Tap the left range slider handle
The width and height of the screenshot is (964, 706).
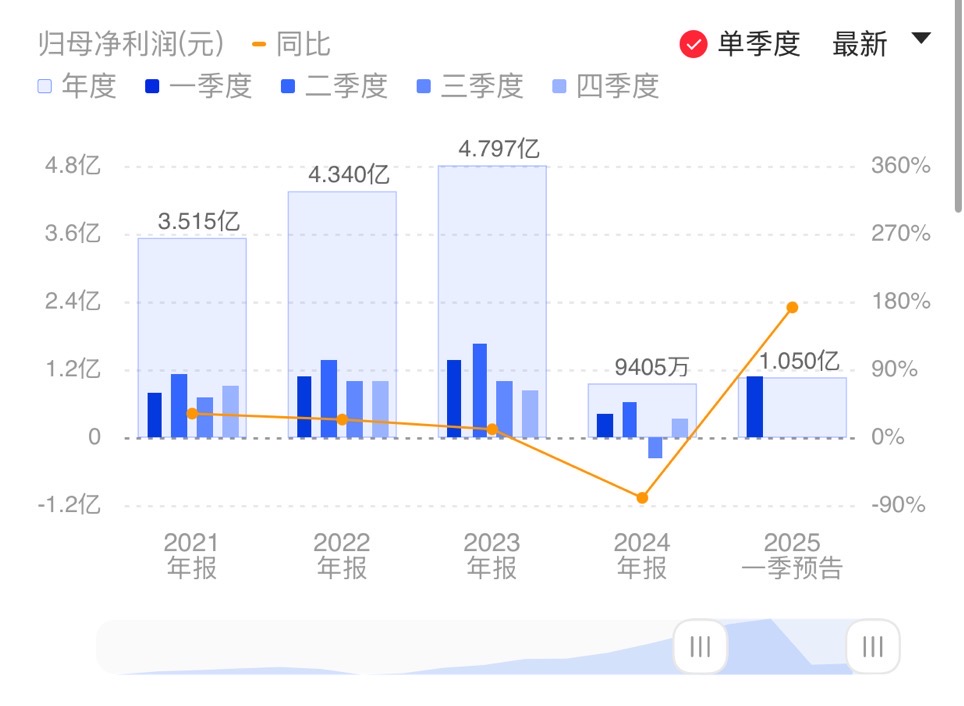tap(700, 647)
